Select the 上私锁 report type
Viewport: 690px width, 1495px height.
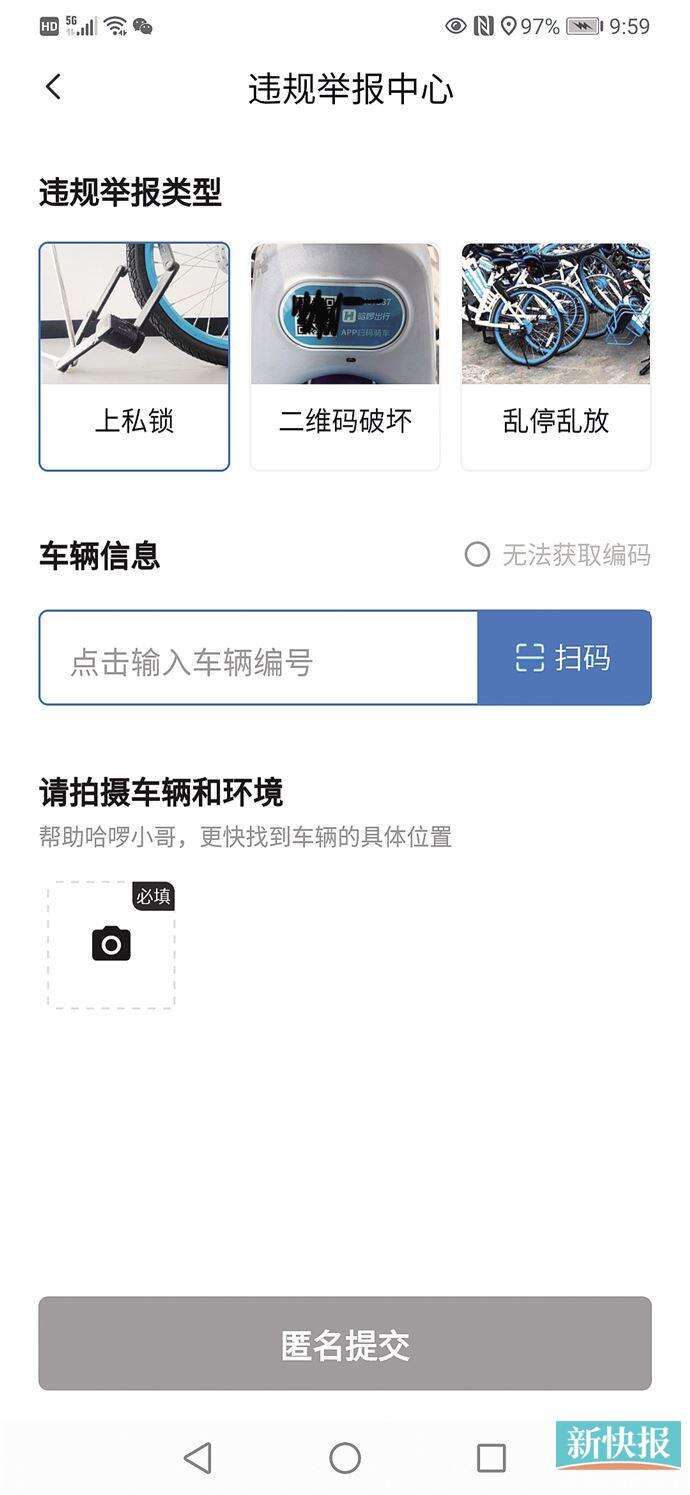tap(134, 356)
